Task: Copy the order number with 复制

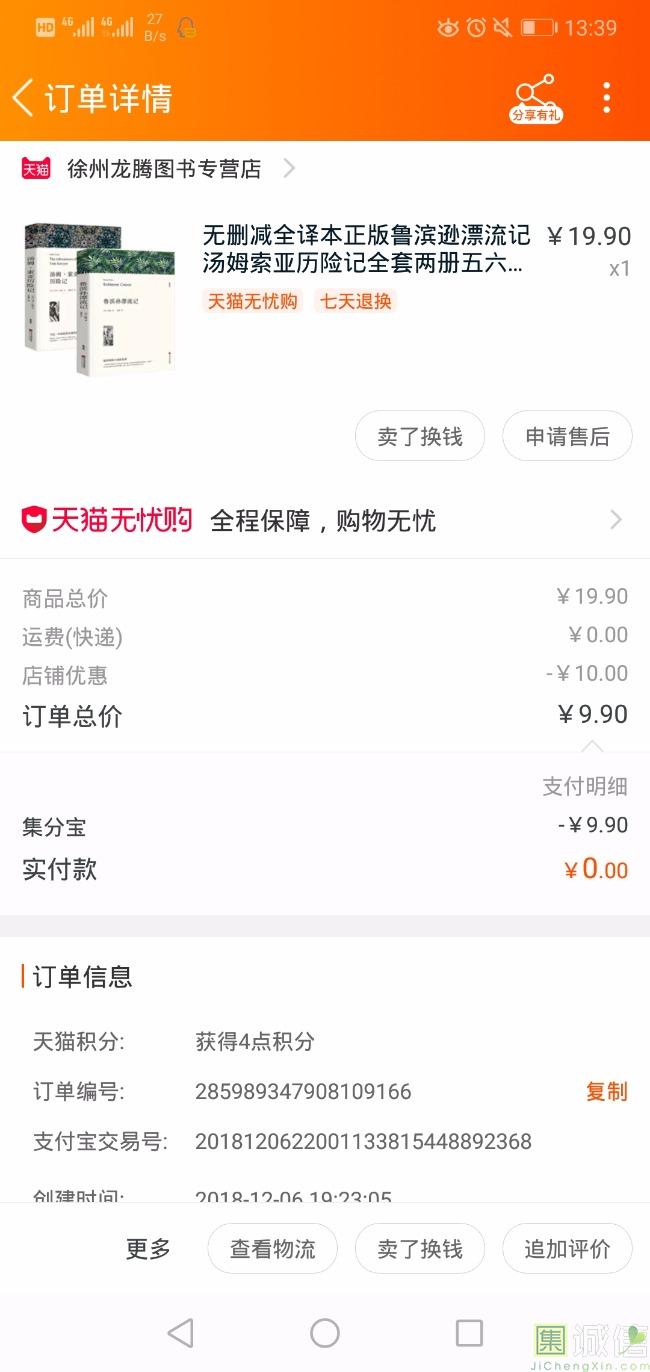Action: click(x=606, y=1091)
